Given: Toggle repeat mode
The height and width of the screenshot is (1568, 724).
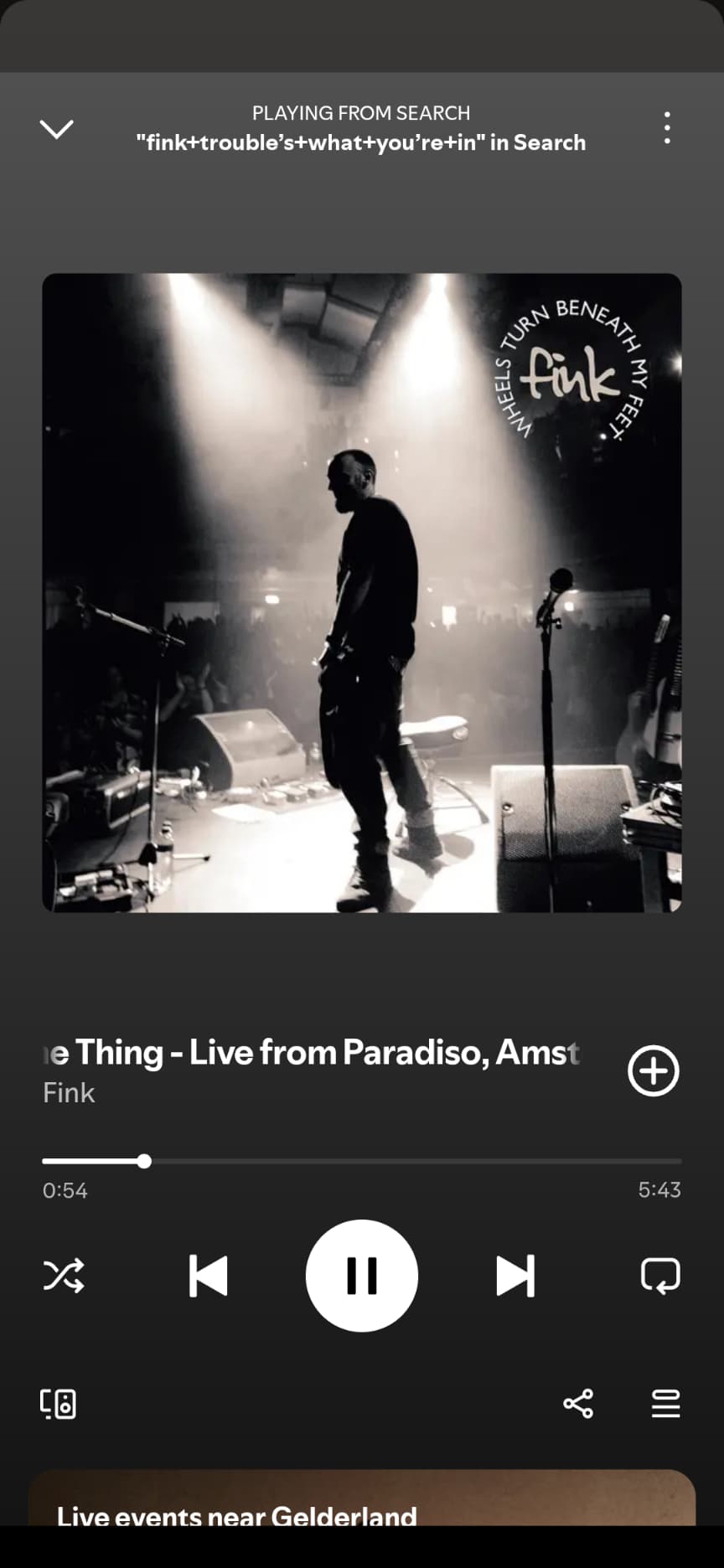Looking at the screenshot, I should [x=660, y=1276].
